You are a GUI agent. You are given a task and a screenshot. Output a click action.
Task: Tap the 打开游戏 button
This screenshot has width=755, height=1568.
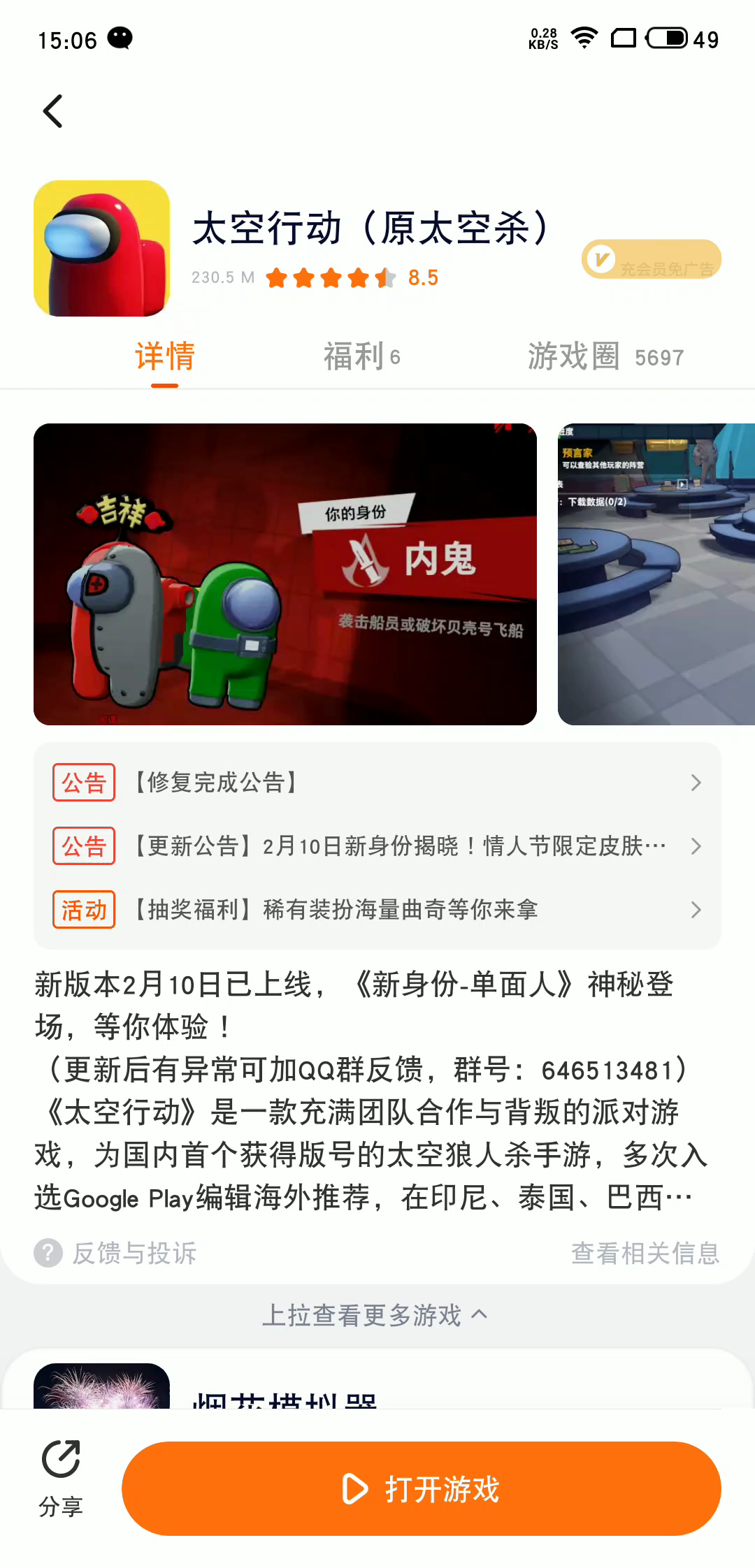tap(422, 1488)
